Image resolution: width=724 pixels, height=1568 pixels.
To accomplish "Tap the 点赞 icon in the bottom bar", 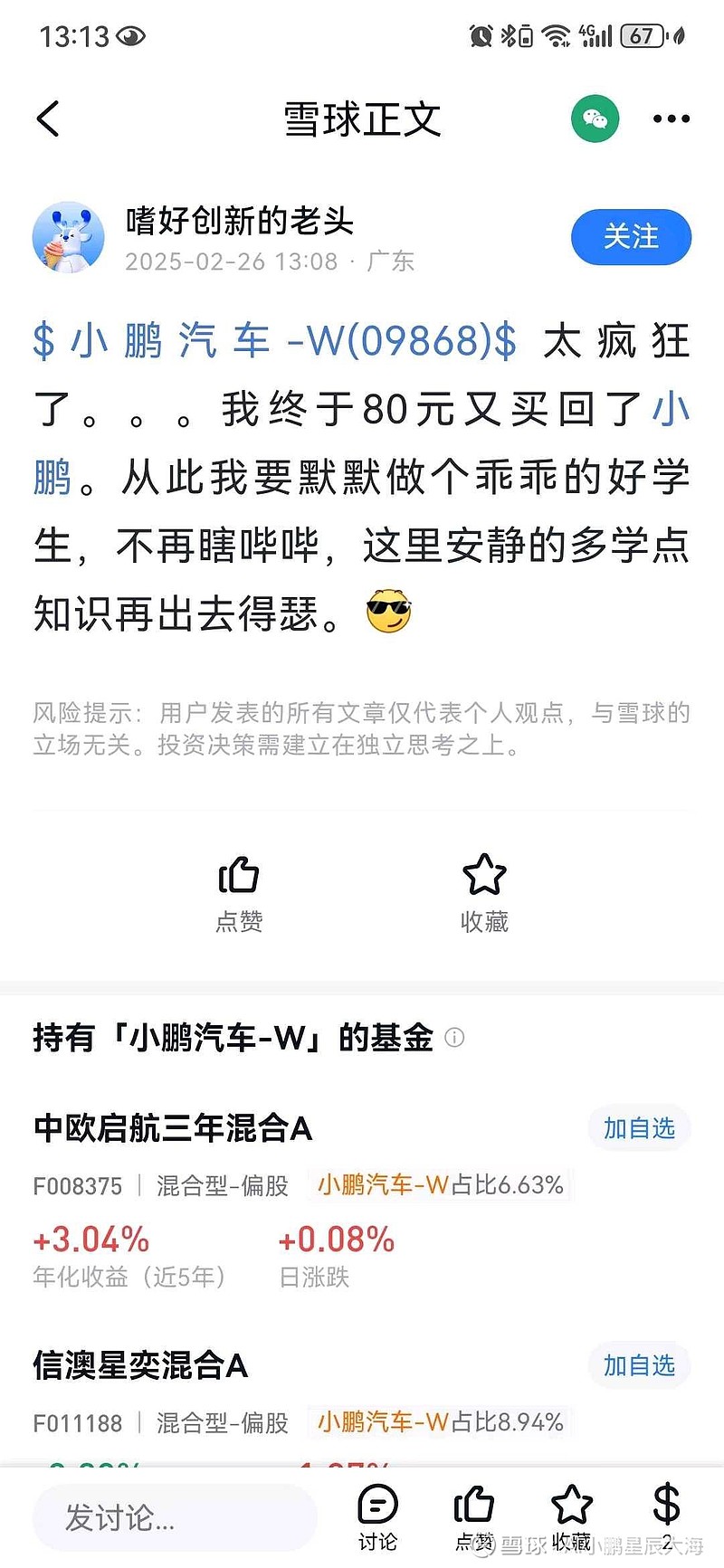I will 474,1517.
